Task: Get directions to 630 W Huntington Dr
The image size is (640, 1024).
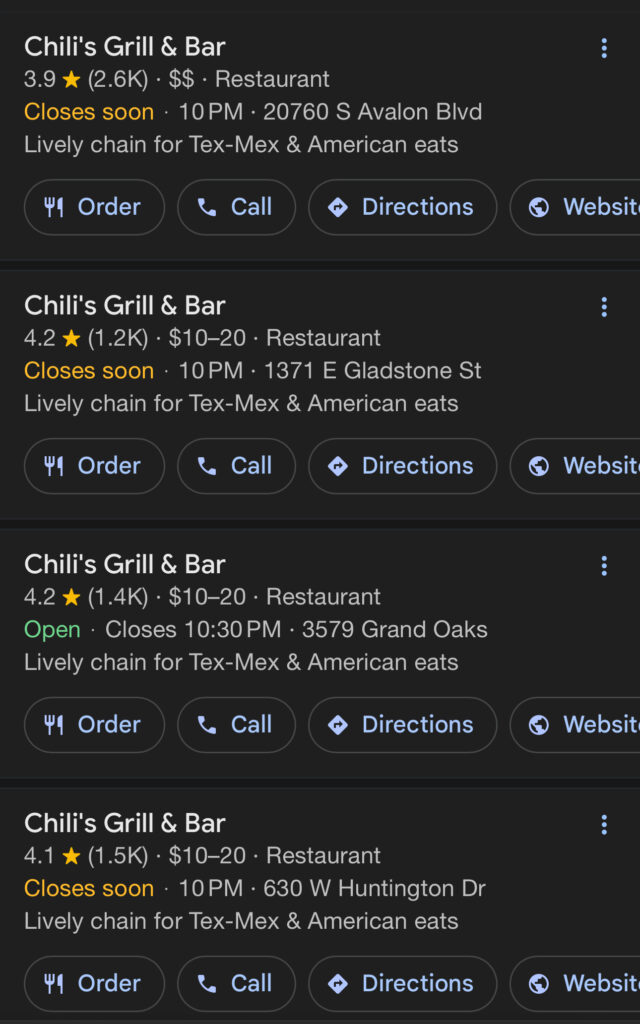Action: (x=402, y=984)
